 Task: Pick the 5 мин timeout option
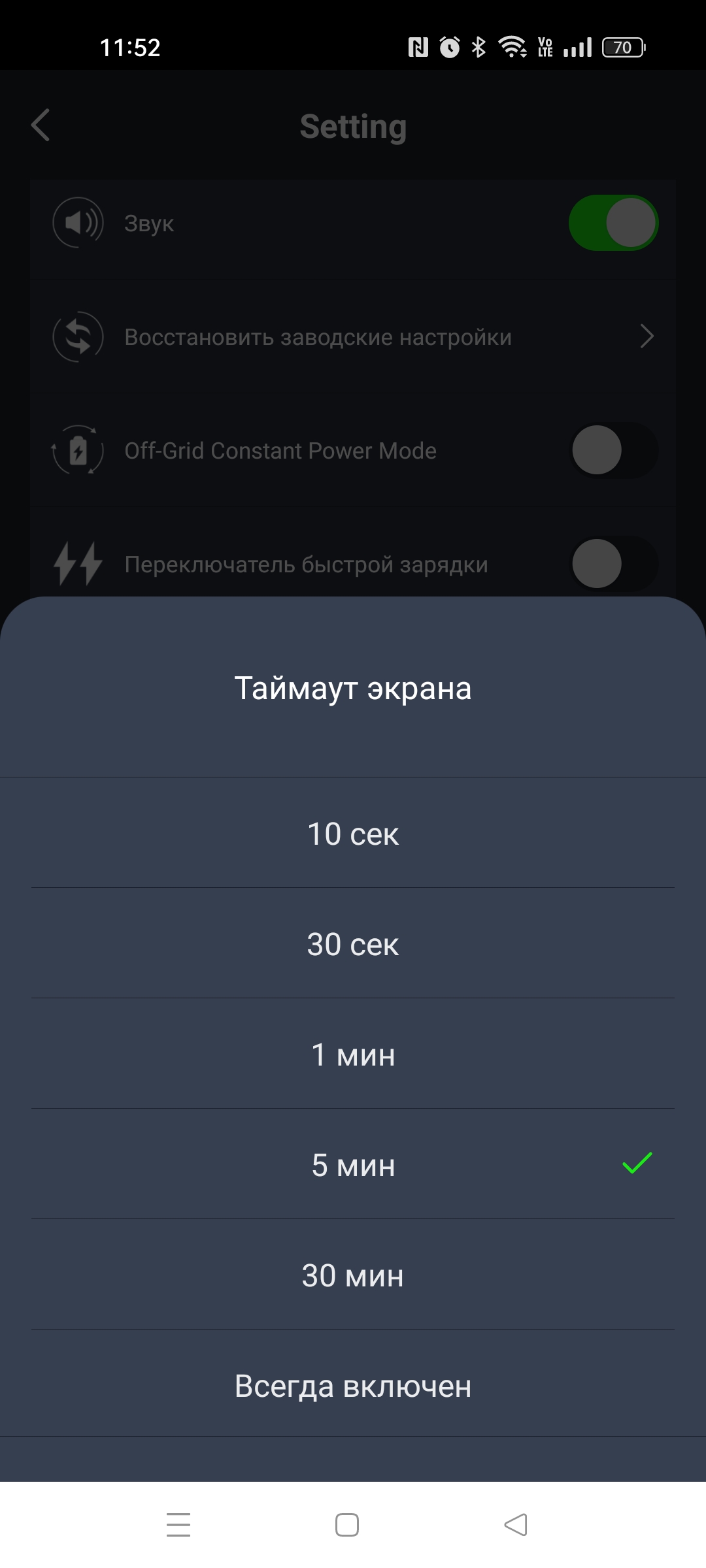(x=353, y=1165)
